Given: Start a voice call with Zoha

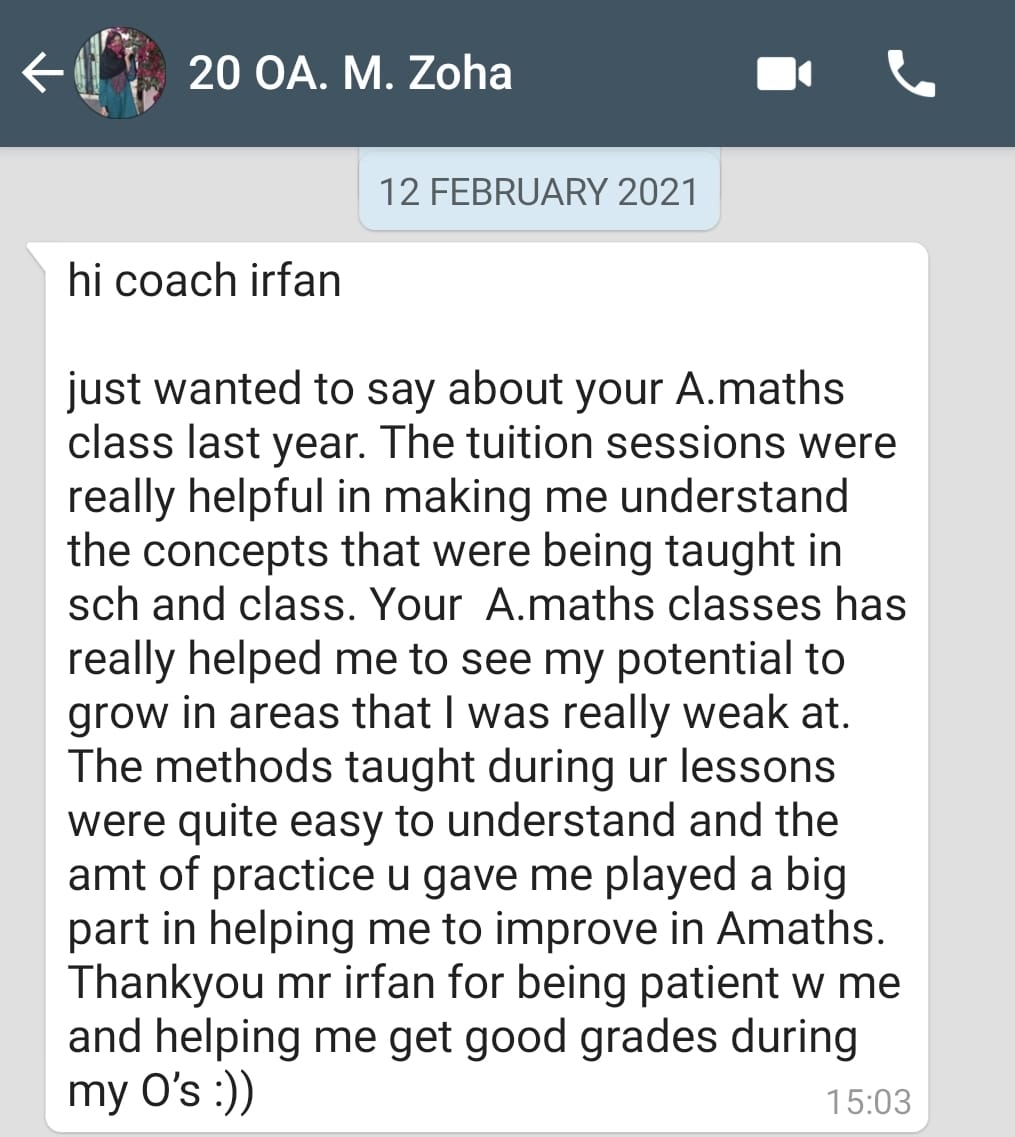Looking at the screenshot, I should click(911, 74).
